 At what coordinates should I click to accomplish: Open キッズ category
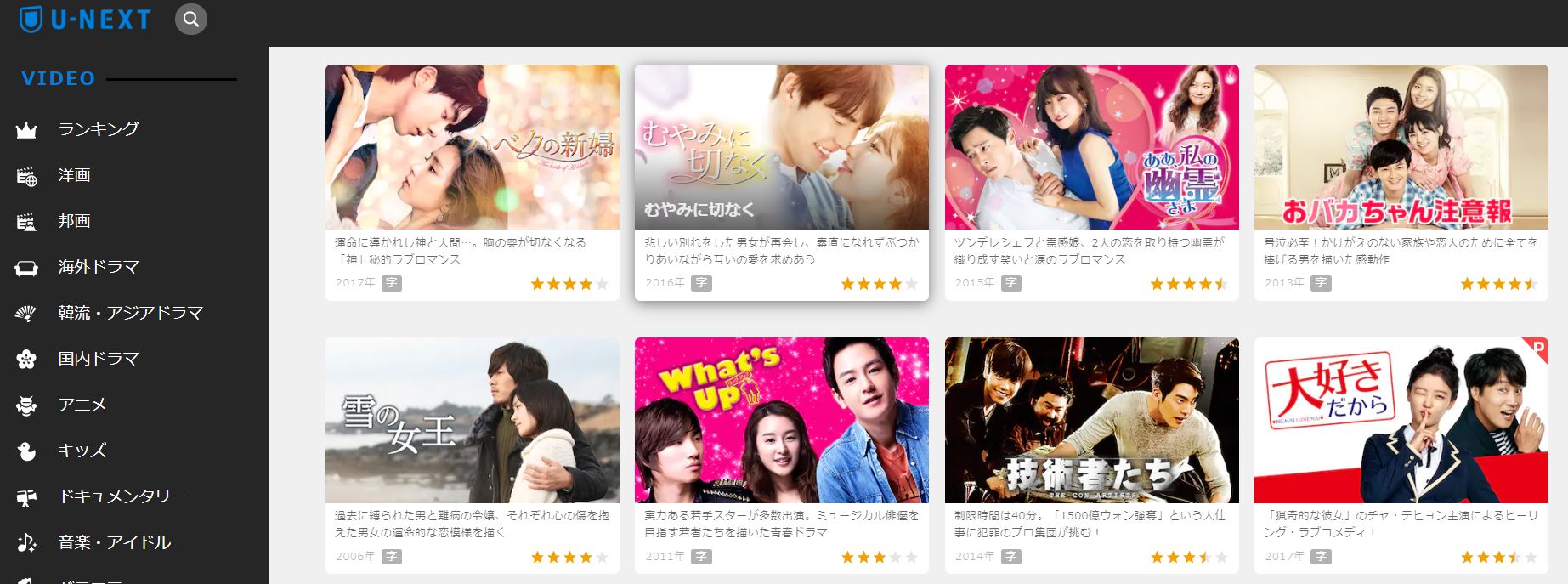pos(82,451)
